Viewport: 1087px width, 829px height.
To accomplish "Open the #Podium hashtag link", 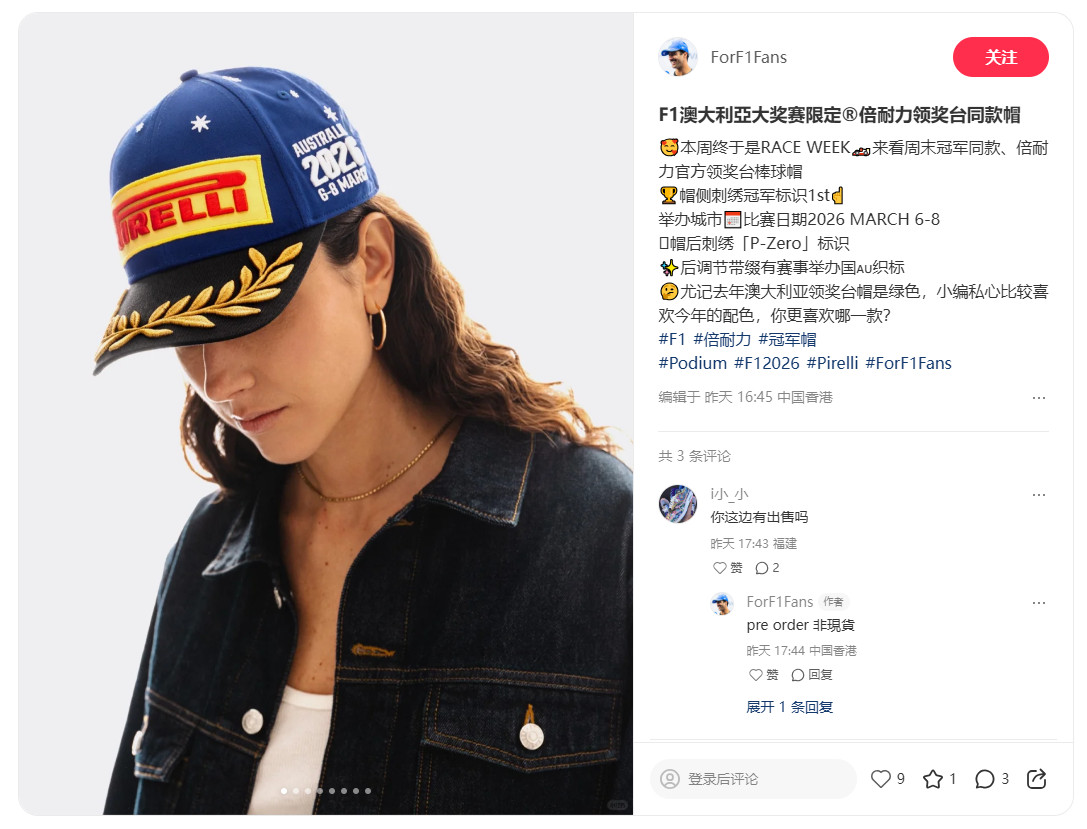I will click(x=692, y=363).
